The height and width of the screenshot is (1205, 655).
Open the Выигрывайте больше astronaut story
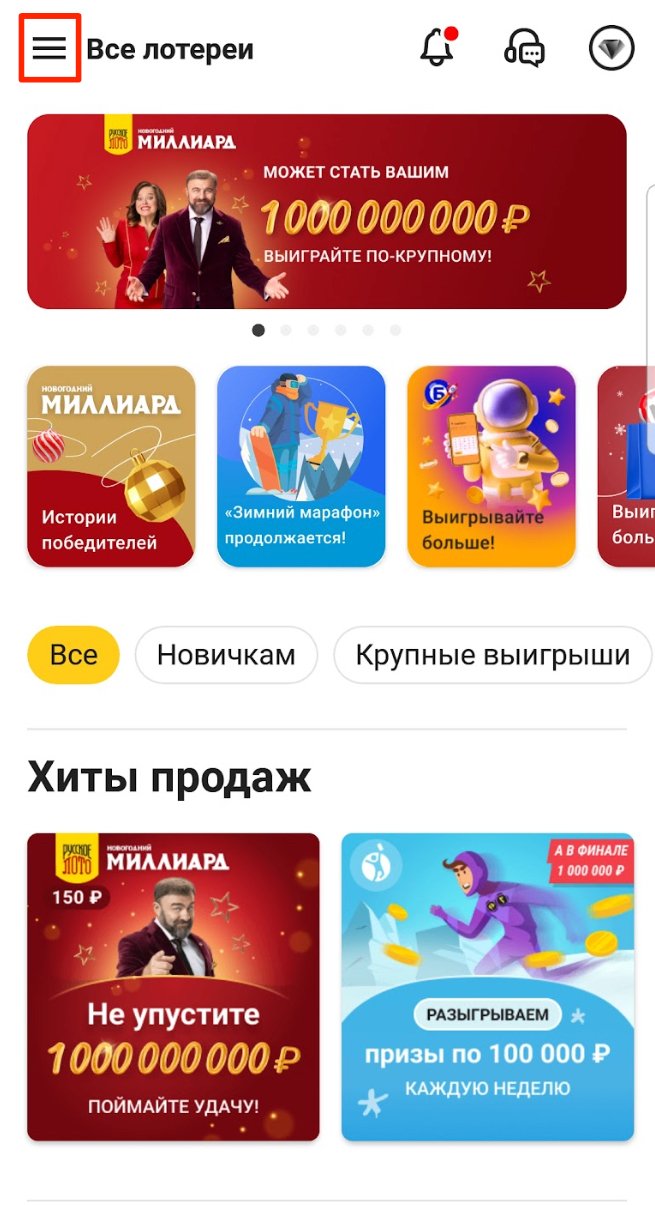[491, 466]
